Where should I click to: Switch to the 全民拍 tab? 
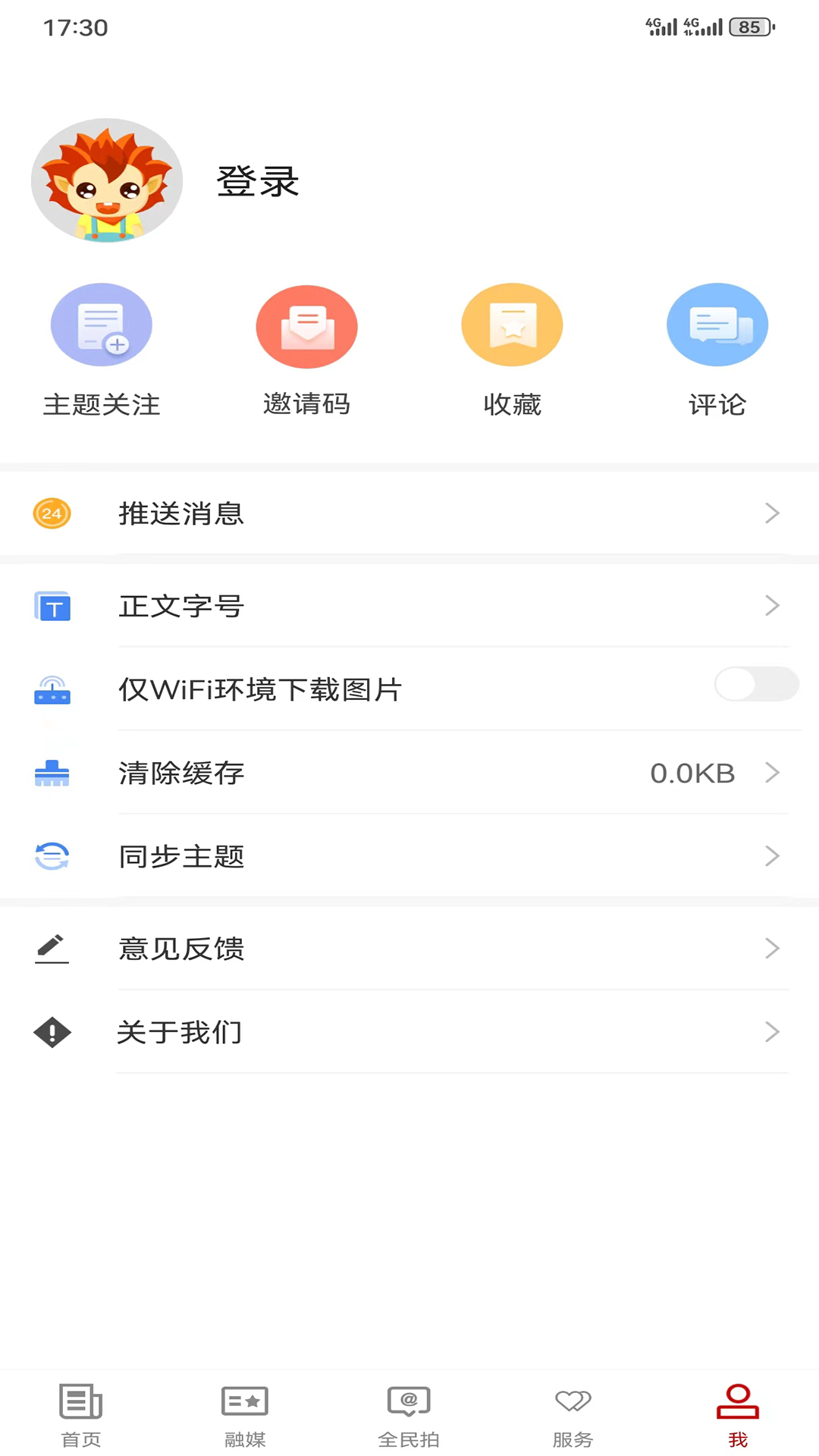[409, 1416]
